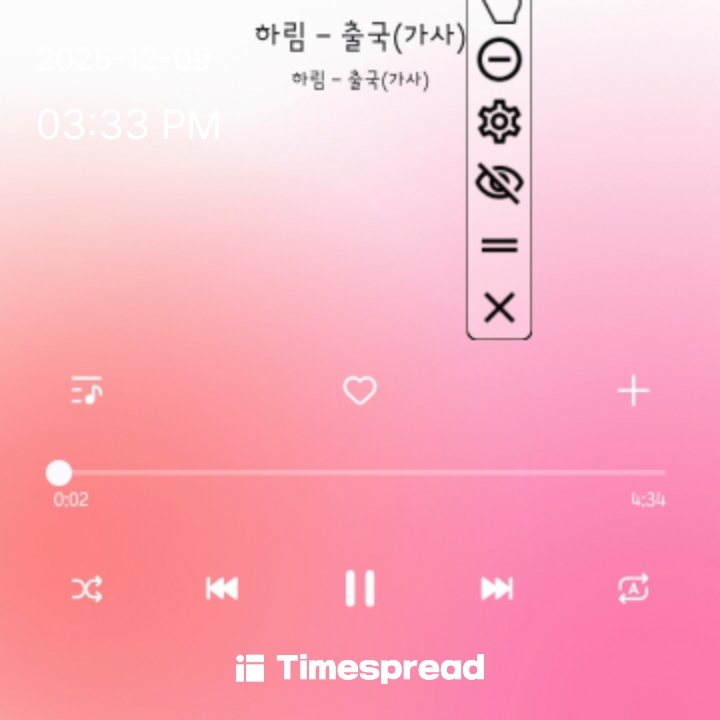Add the song with the plus icon
Viewport: 720px width, 720px height.
pyautogui.click(x=633, y=391)
